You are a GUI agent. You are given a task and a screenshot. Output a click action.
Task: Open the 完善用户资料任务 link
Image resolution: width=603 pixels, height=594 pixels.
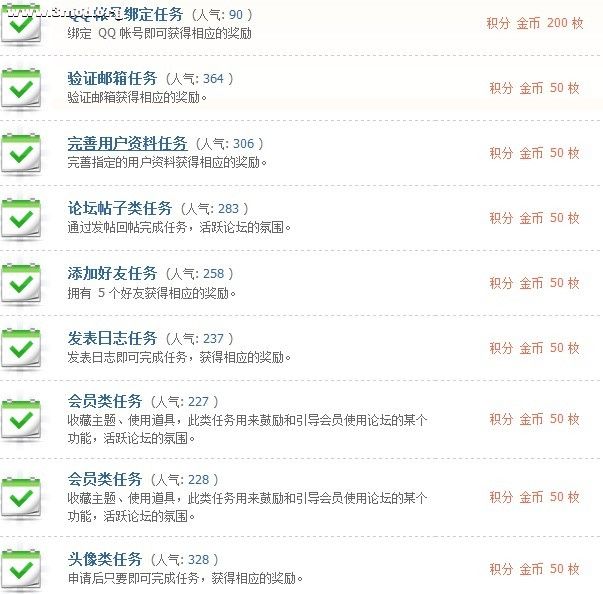[127, 143]
